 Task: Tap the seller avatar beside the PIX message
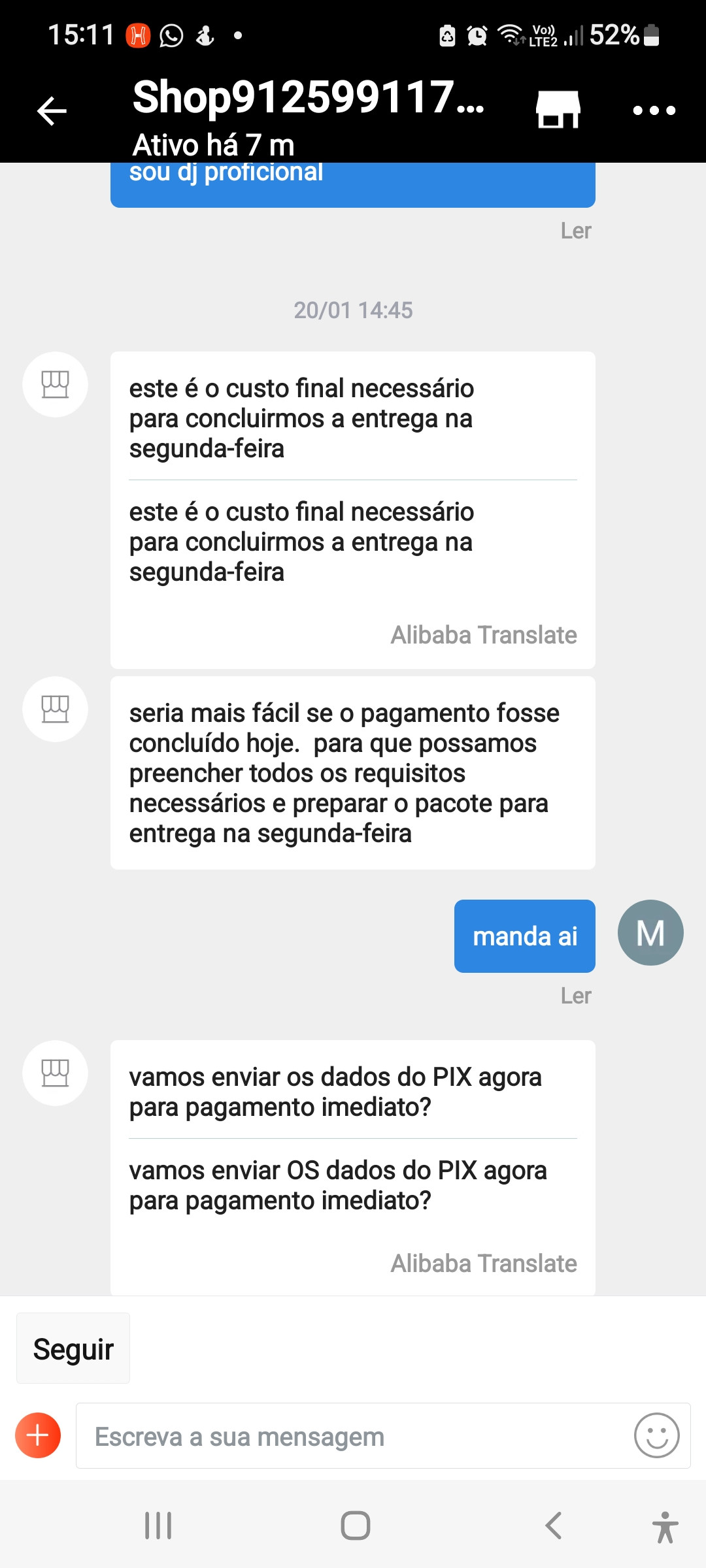pyautogui.click(x=56, y=1073)
